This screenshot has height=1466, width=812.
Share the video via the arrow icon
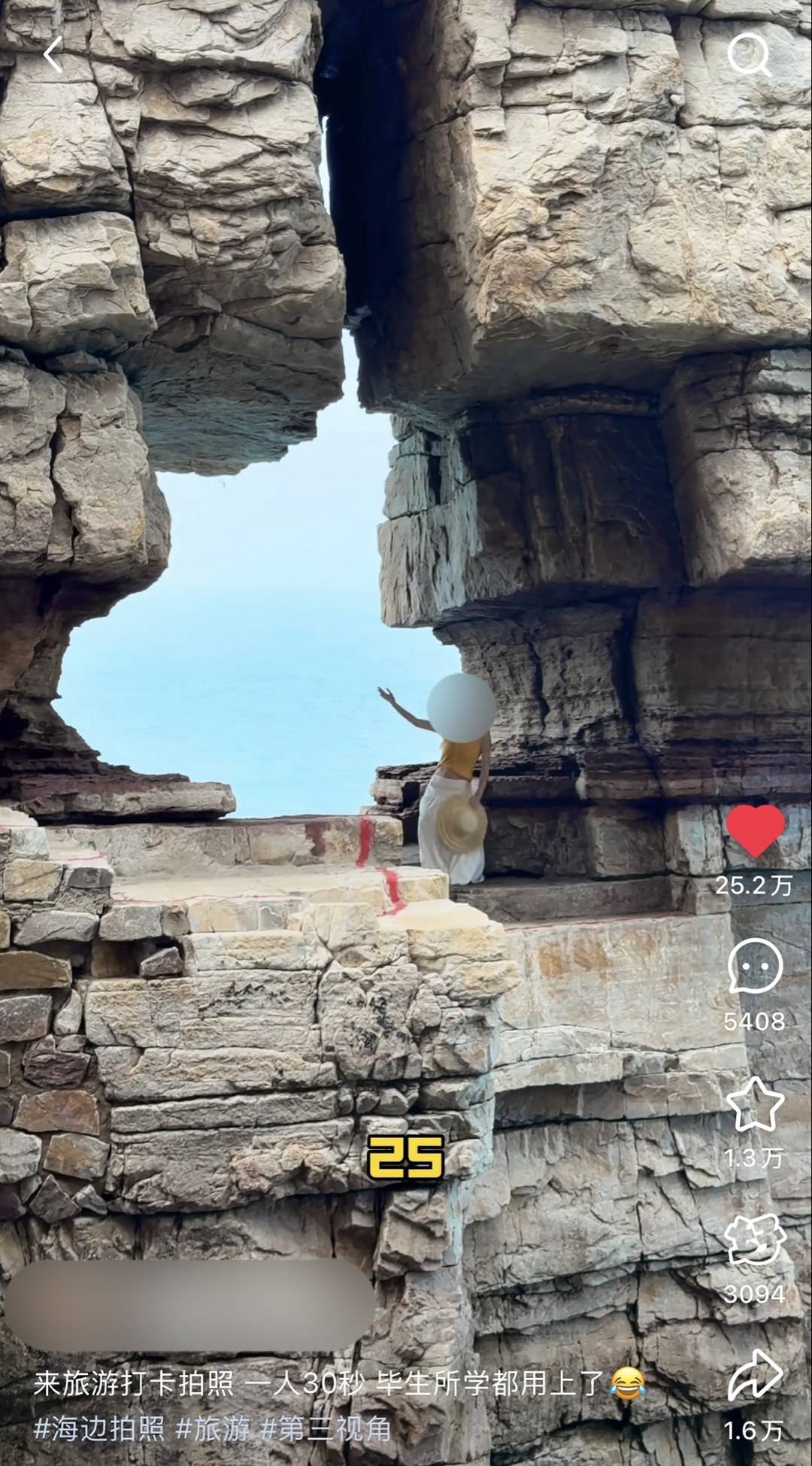pos(755,1374)
